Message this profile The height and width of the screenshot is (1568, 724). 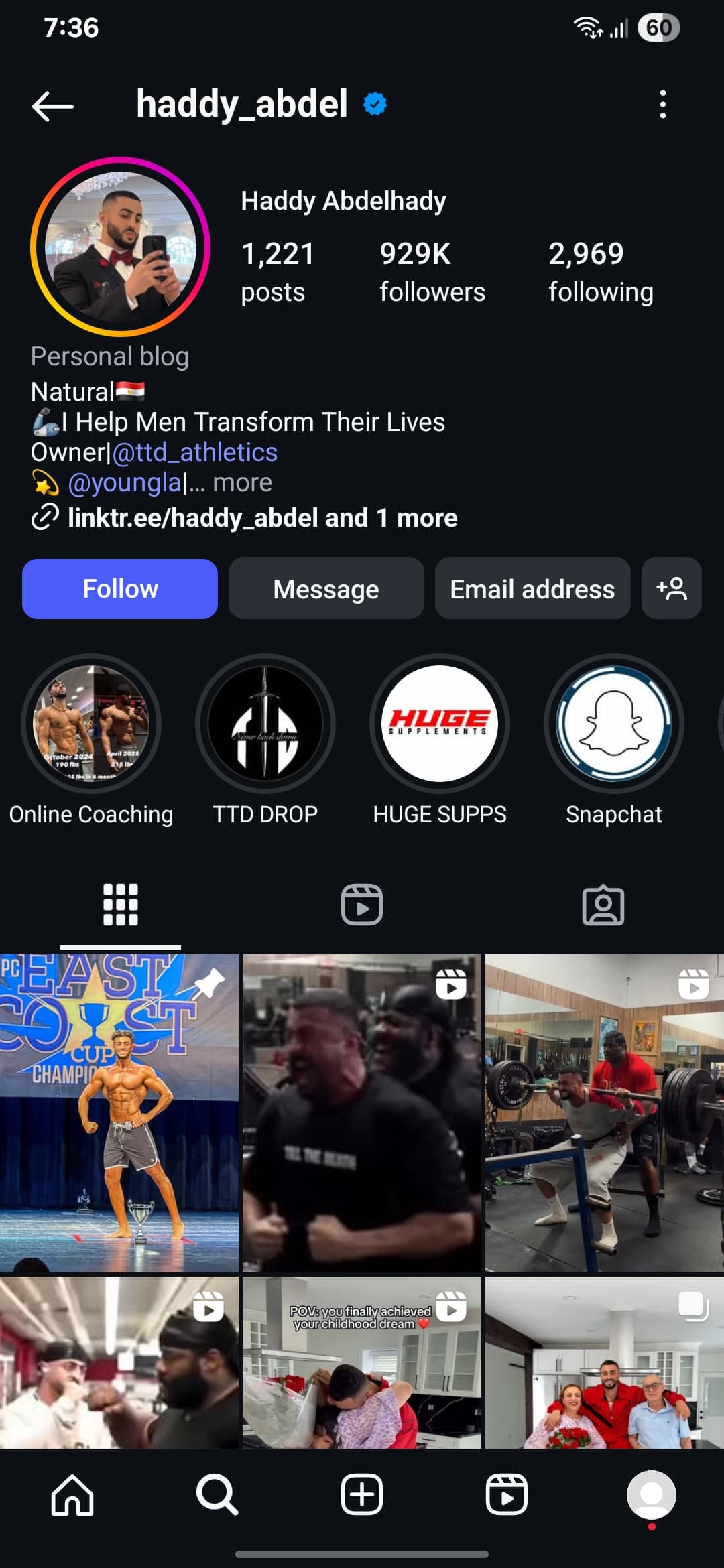tap(326, 589)
